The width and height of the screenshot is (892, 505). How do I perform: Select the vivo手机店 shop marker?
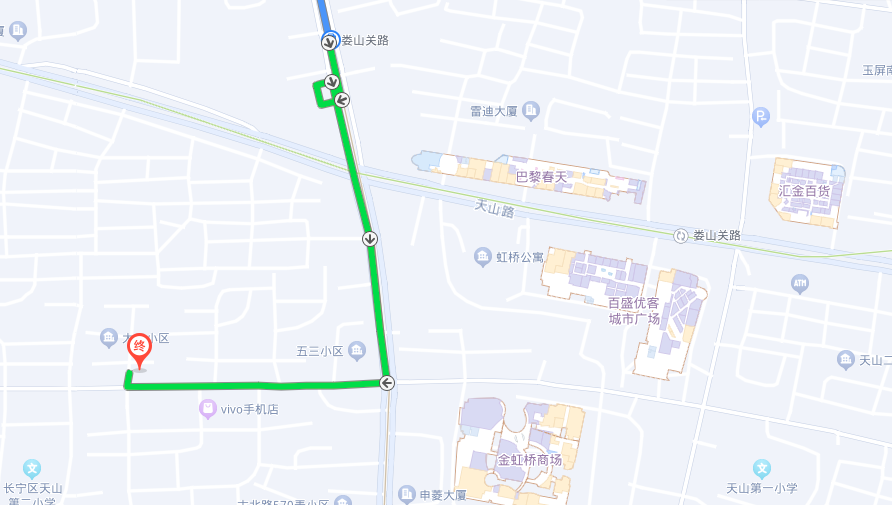coord(207,408)
